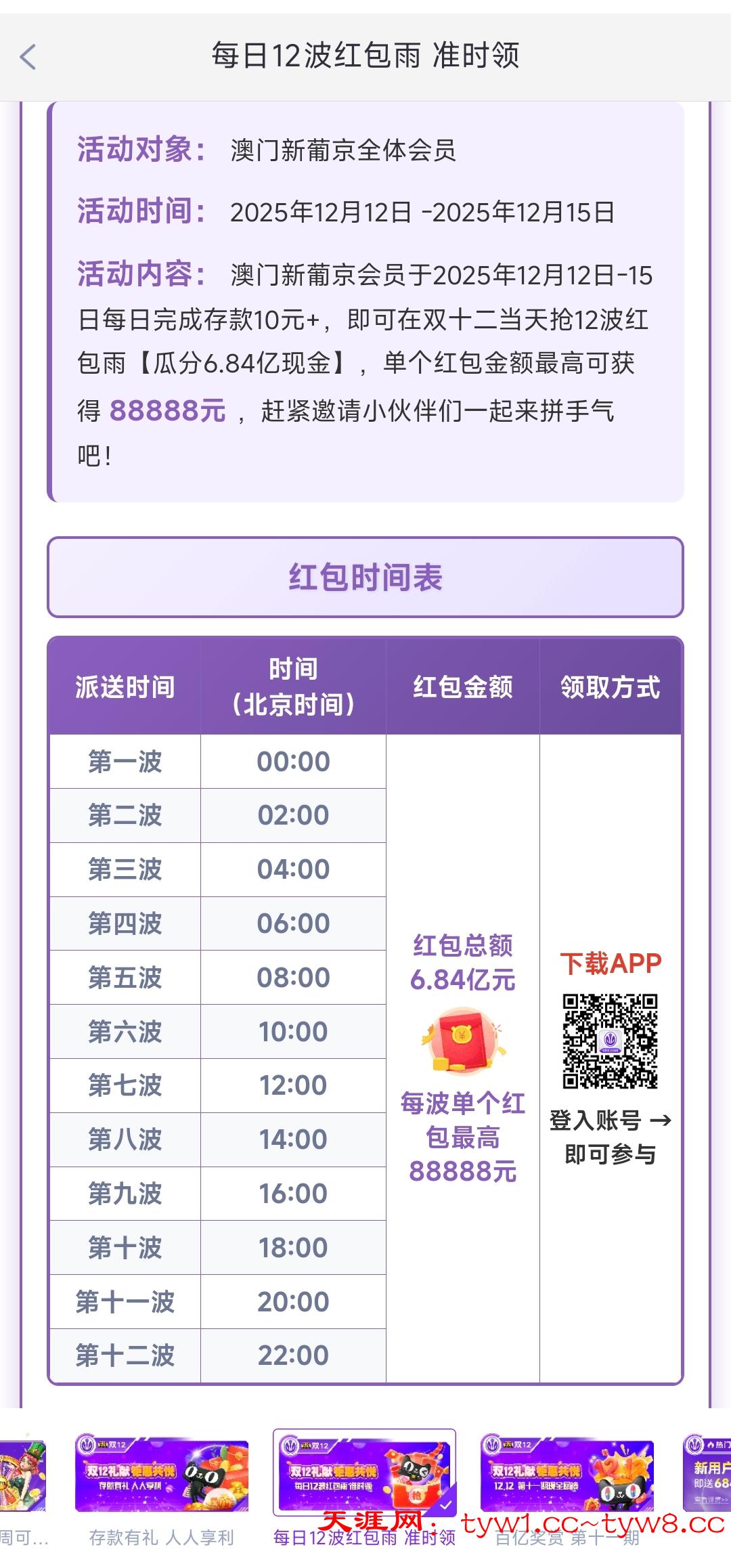Open the partly hidden promo card ending in 周可…
Screen dimensions: 731x1568
click(x=22, y=1474)
